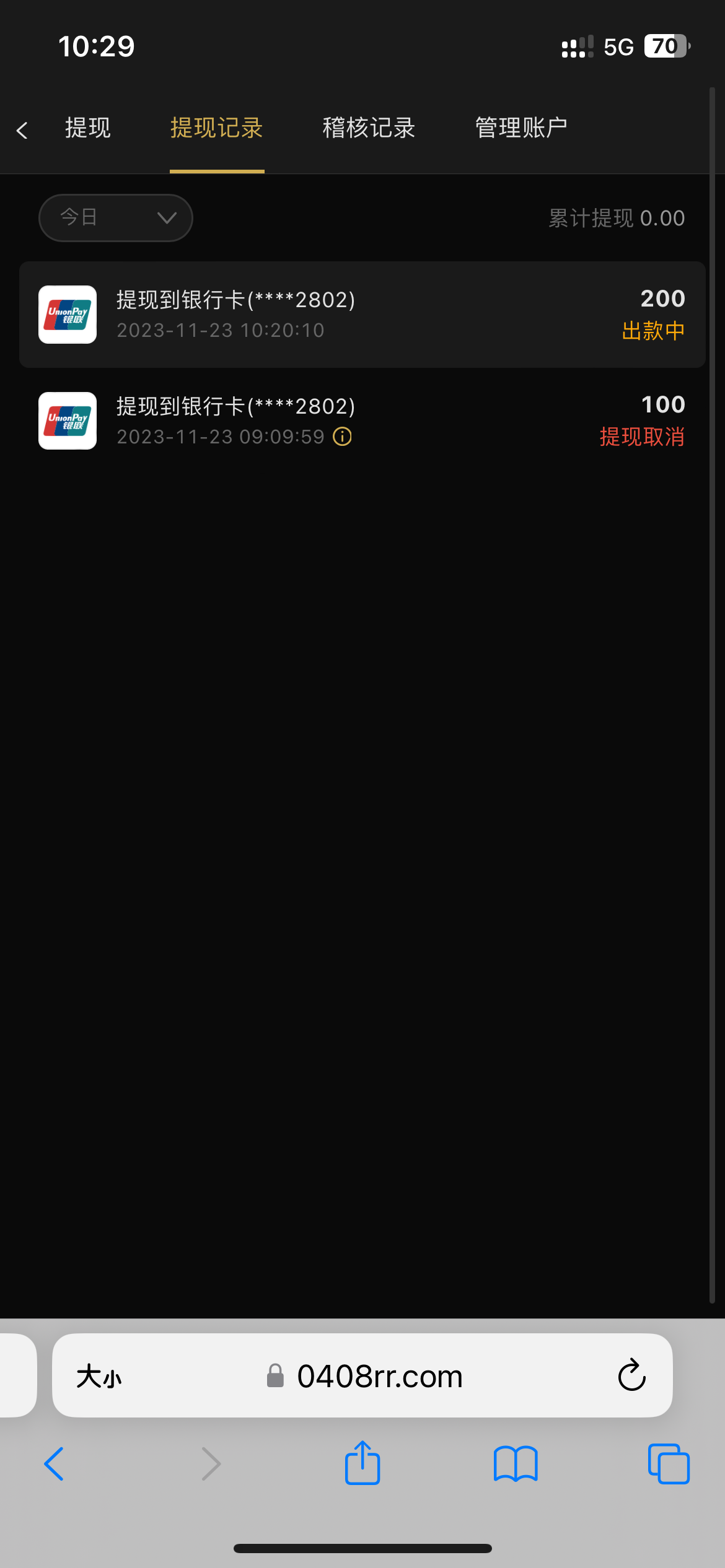Open the 200 withdrawal record marked 出款中
725x1568 pixels.
pos(362,315)
